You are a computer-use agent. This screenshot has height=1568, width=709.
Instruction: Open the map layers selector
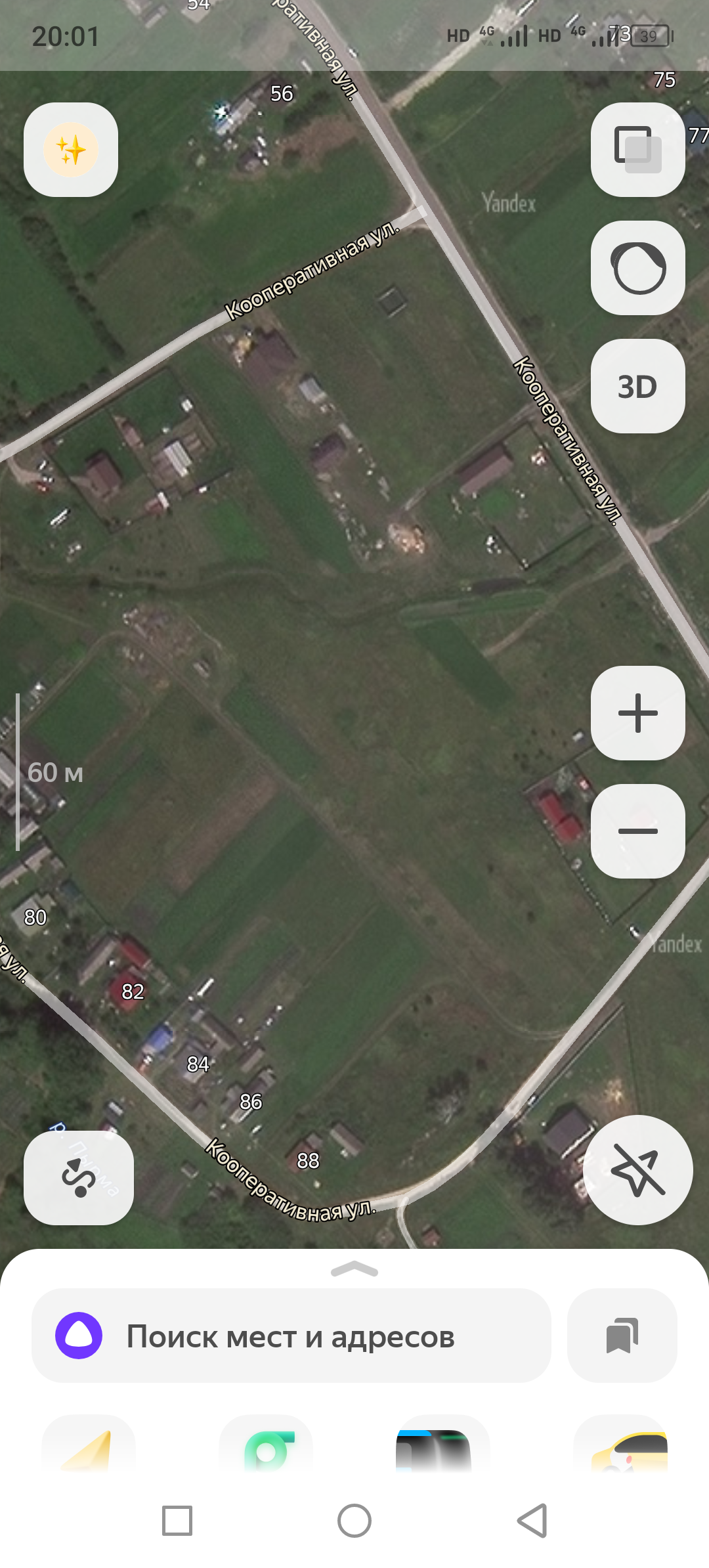637,150
